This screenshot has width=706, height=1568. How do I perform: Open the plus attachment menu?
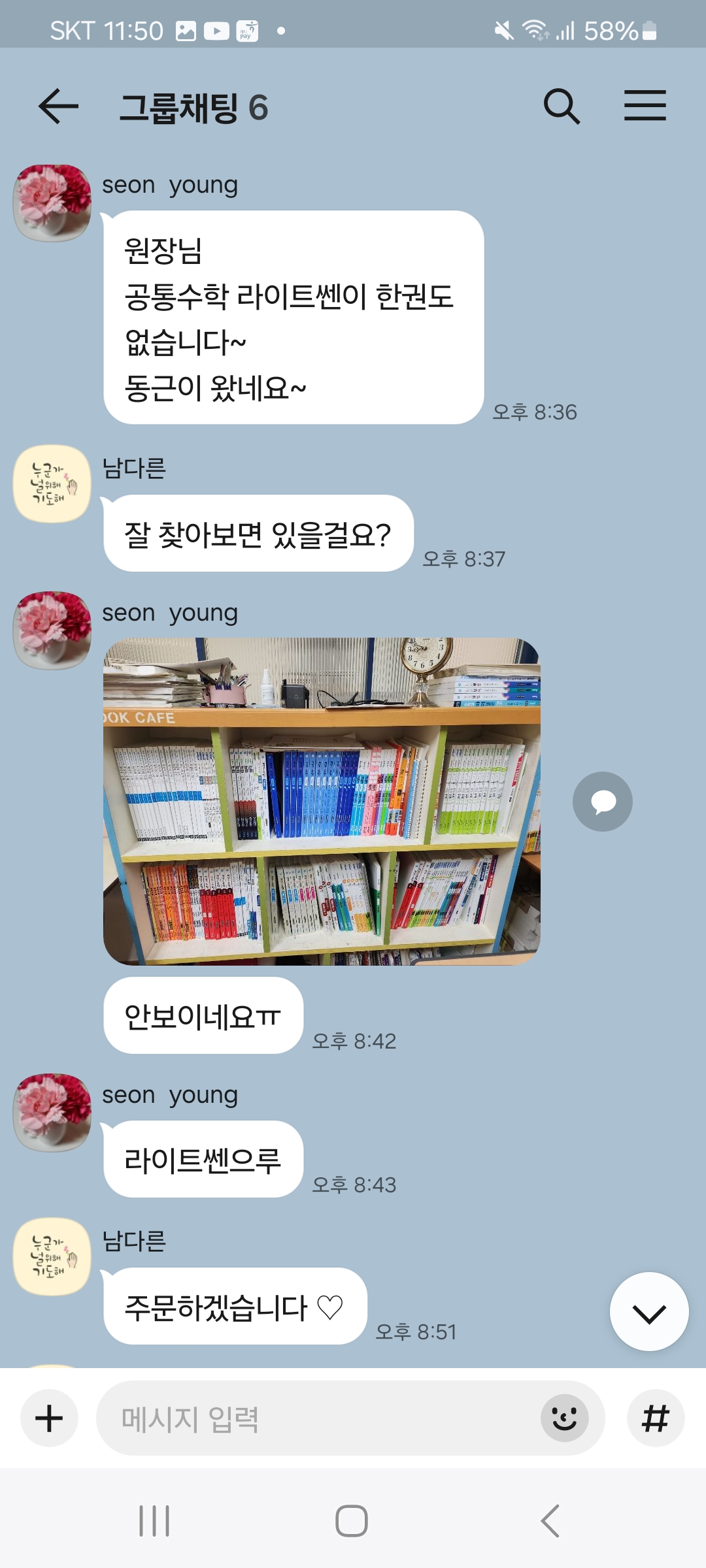pos(49,1418)
